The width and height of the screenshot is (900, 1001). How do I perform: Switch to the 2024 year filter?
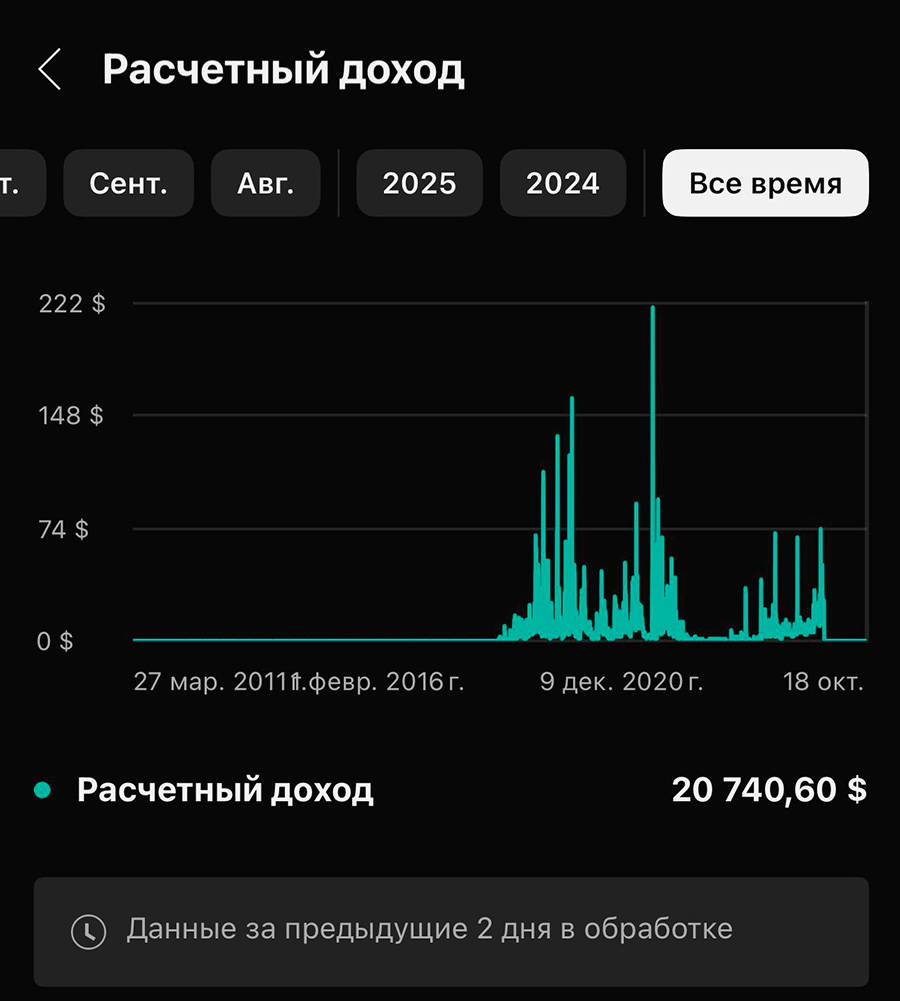(x=563, y=182)
